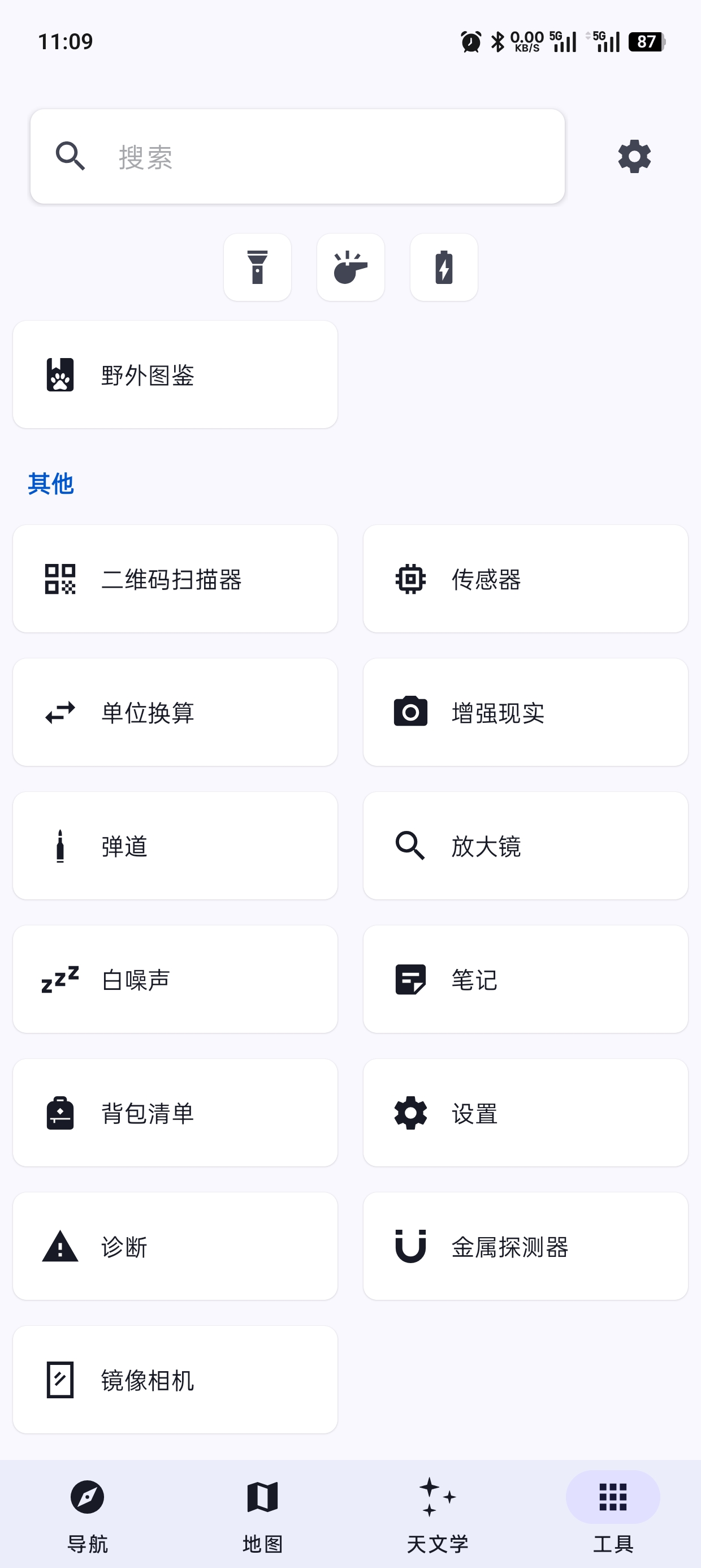701x1568 pixels.
Task: Open the battery quick action
Action: (444, 267)
